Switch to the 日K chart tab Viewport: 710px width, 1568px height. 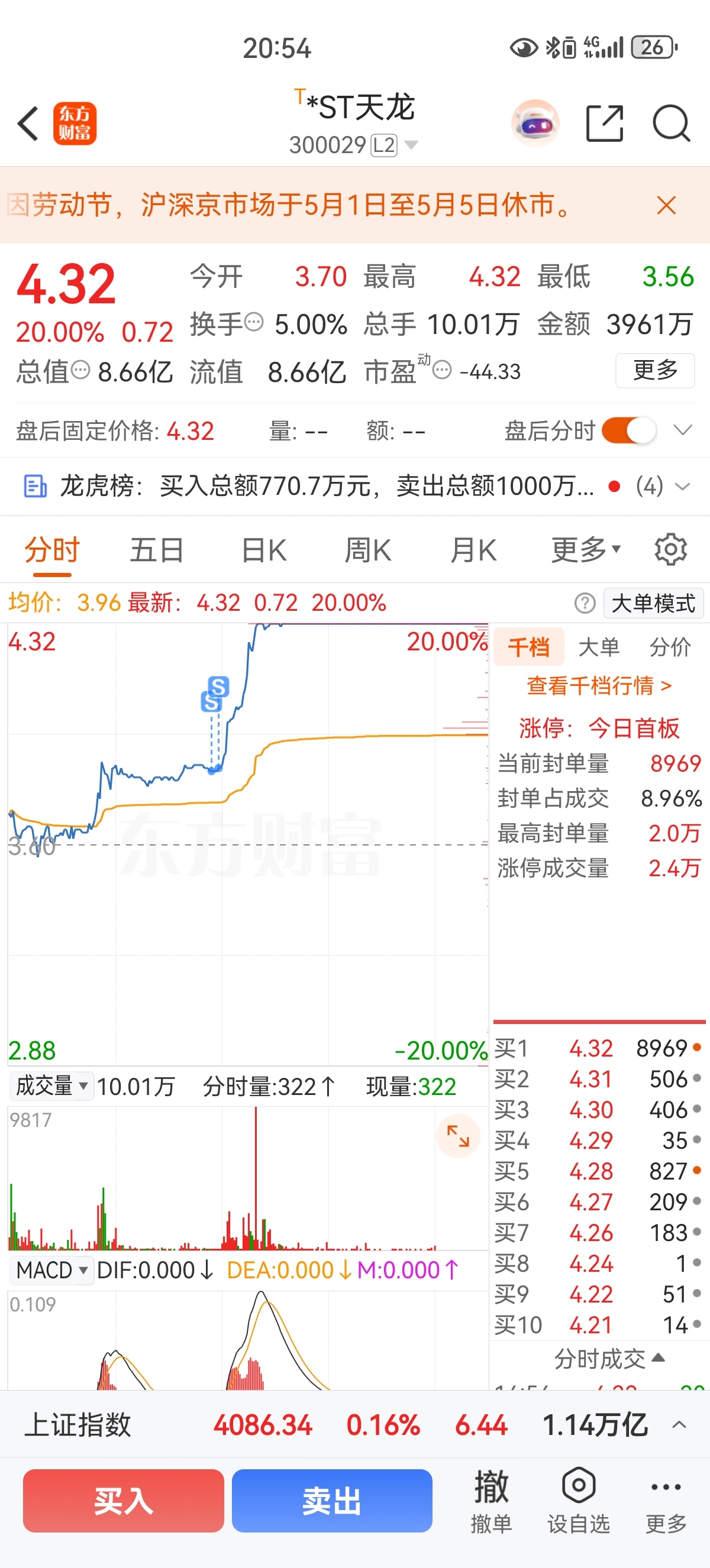[264, 550]
